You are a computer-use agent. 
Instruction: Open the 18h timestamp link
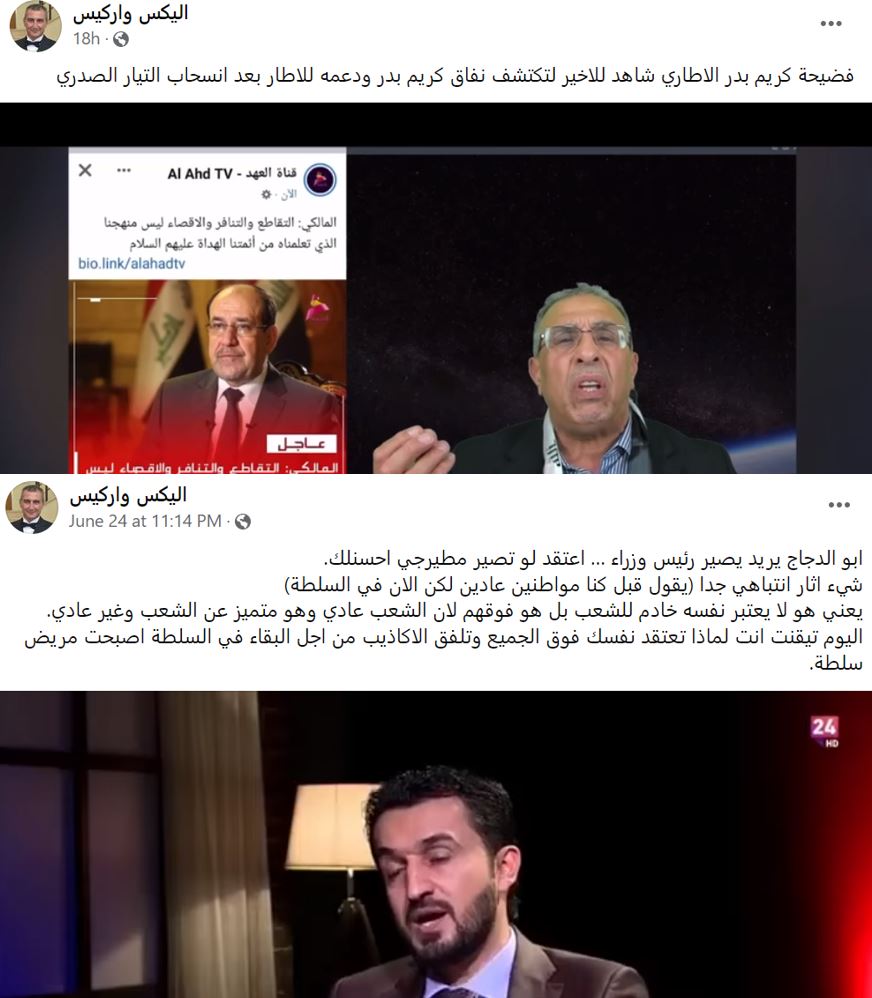[x=86, y=39]
